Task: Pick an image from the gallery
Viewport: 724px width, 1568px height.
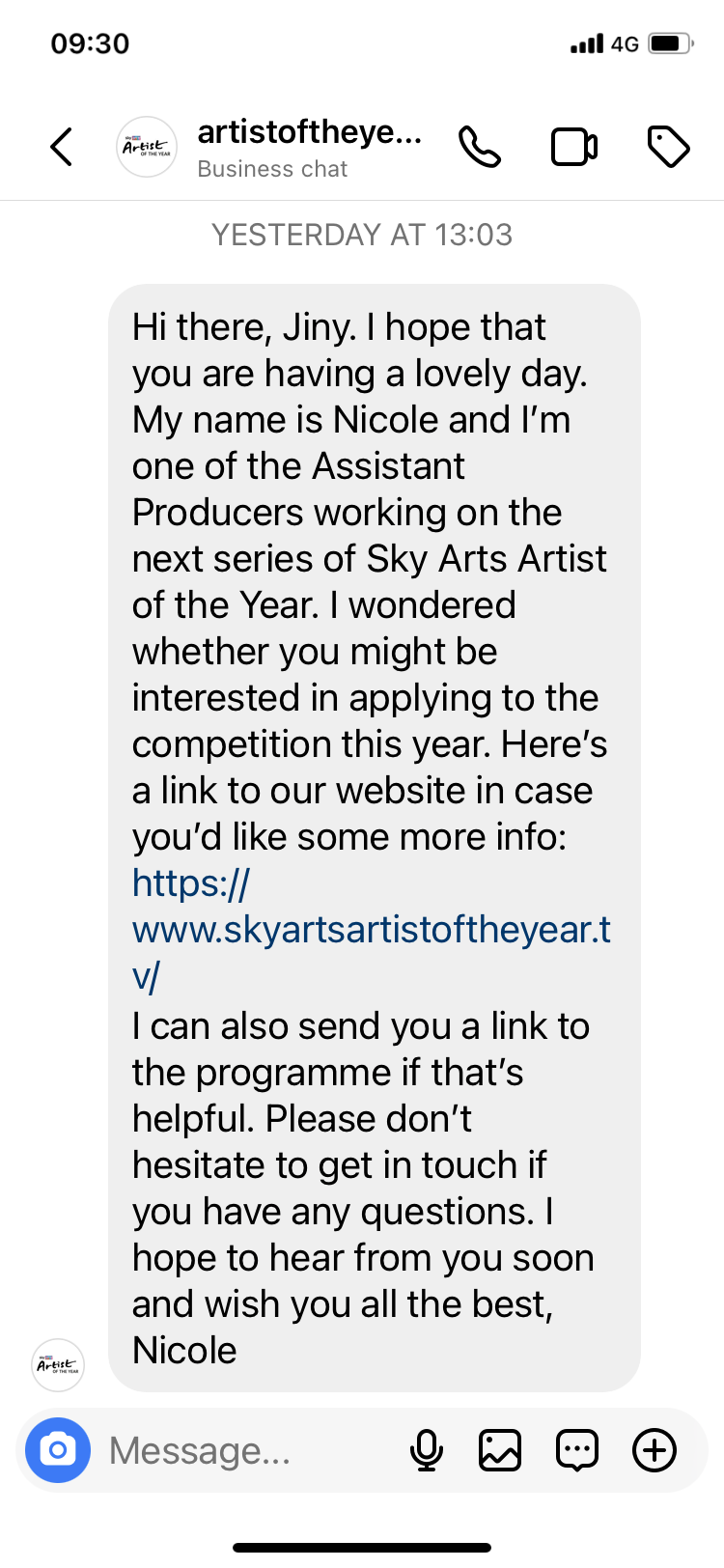Action: tap(500, 1449)
